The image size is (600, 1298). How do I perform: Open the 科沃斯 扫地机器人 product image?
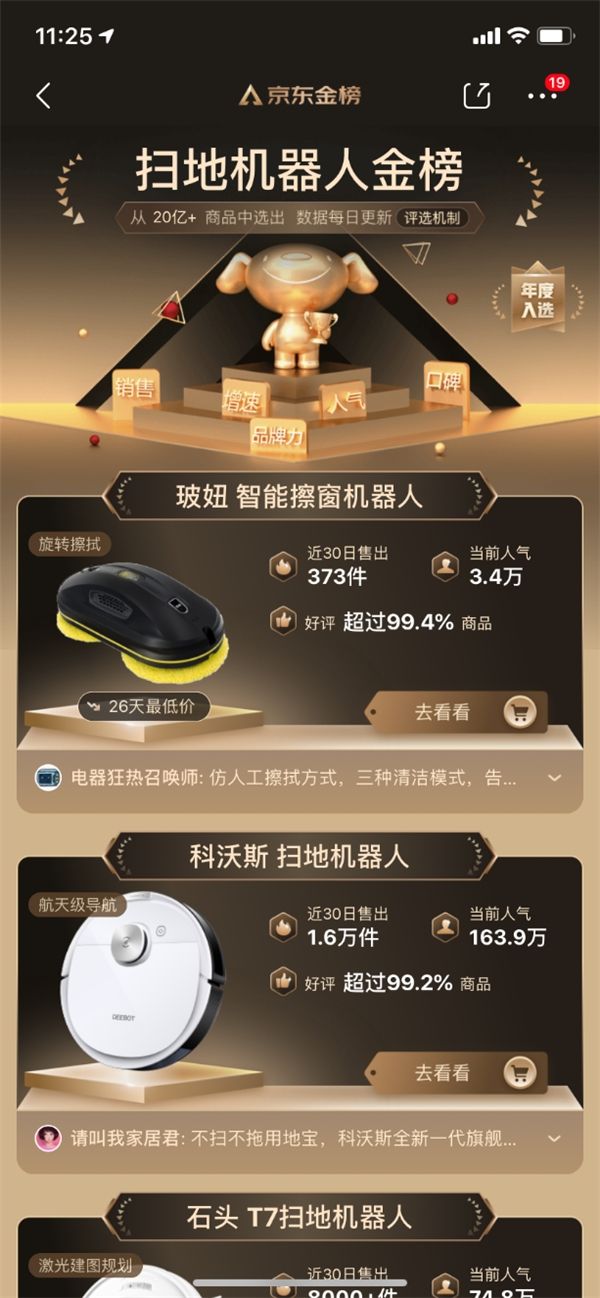[x=142, y=981]
